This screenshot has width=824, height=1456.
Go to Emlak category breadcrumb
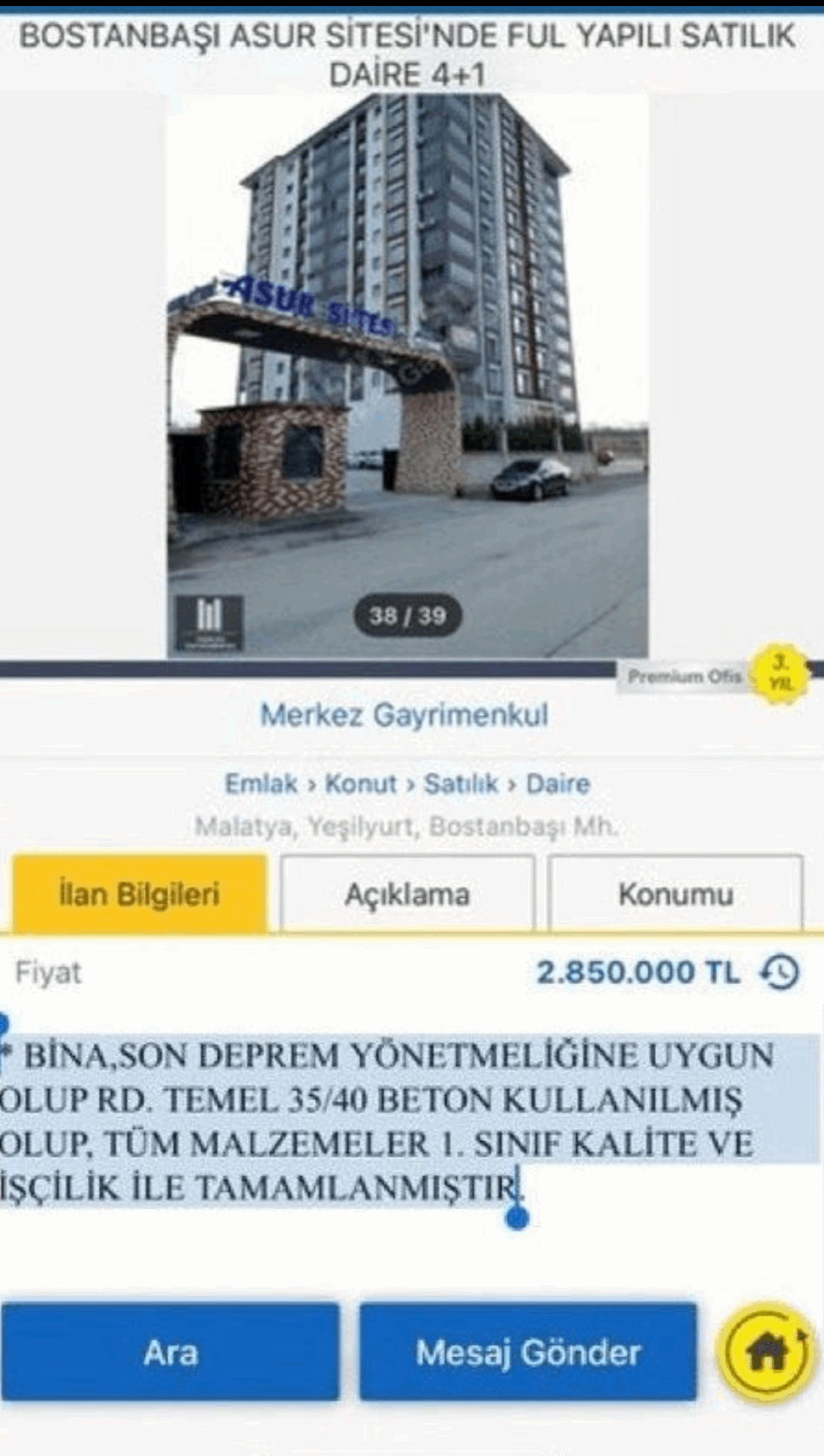tap(260, 784)
